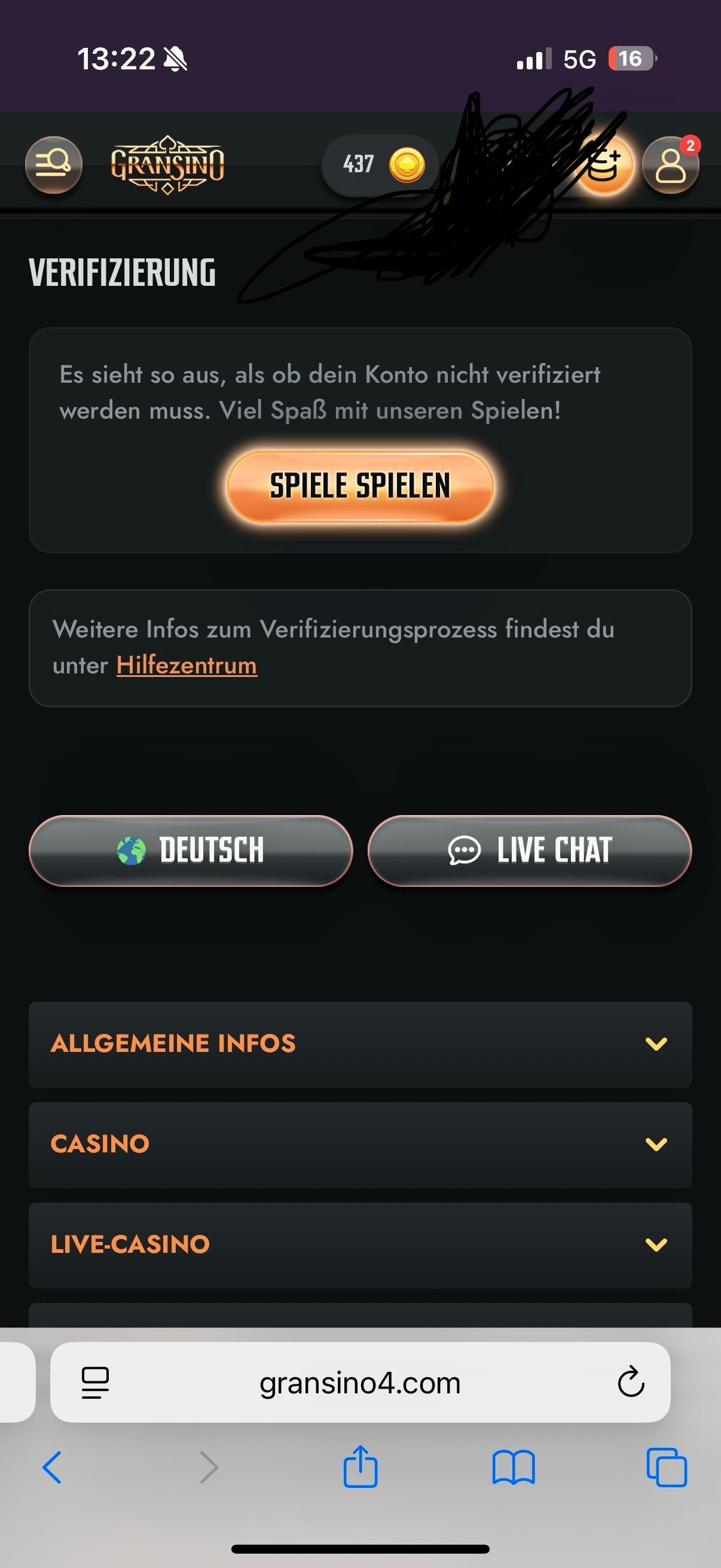Start a Live Chat

pos(529,850)
